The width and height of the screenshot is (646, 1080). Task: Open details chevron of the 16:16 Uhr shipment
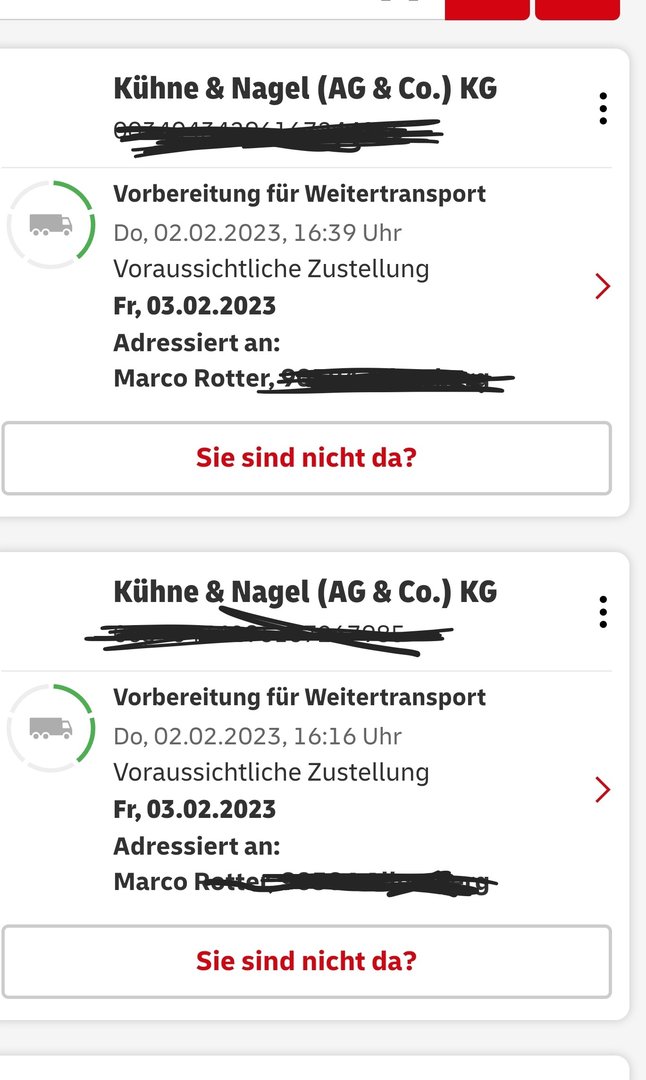(x=602, y=790)
